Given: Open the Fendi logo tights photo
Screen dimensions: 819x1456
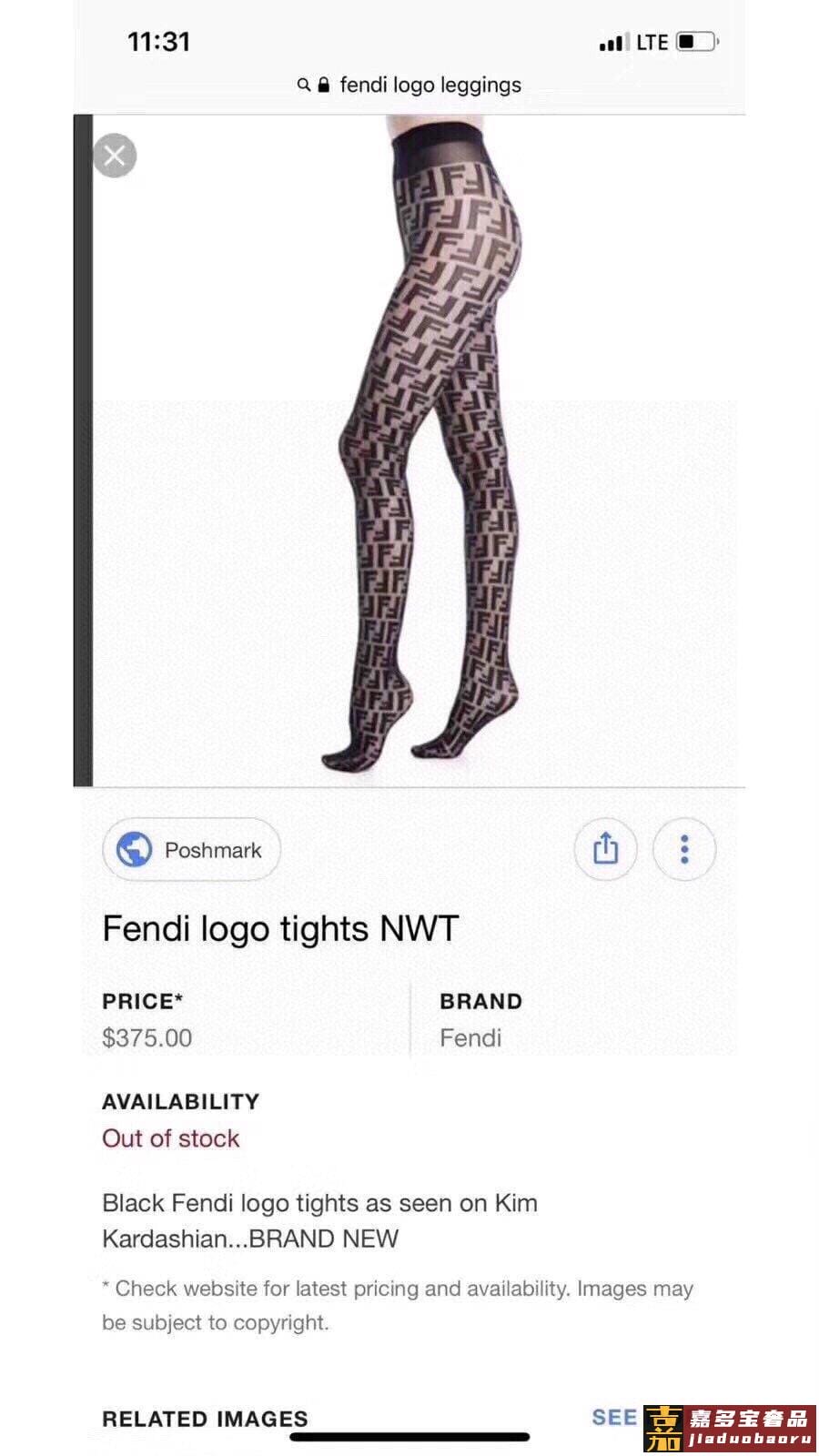Looking at the screenshot, I should pyautogui.click(x=419, y=450).
